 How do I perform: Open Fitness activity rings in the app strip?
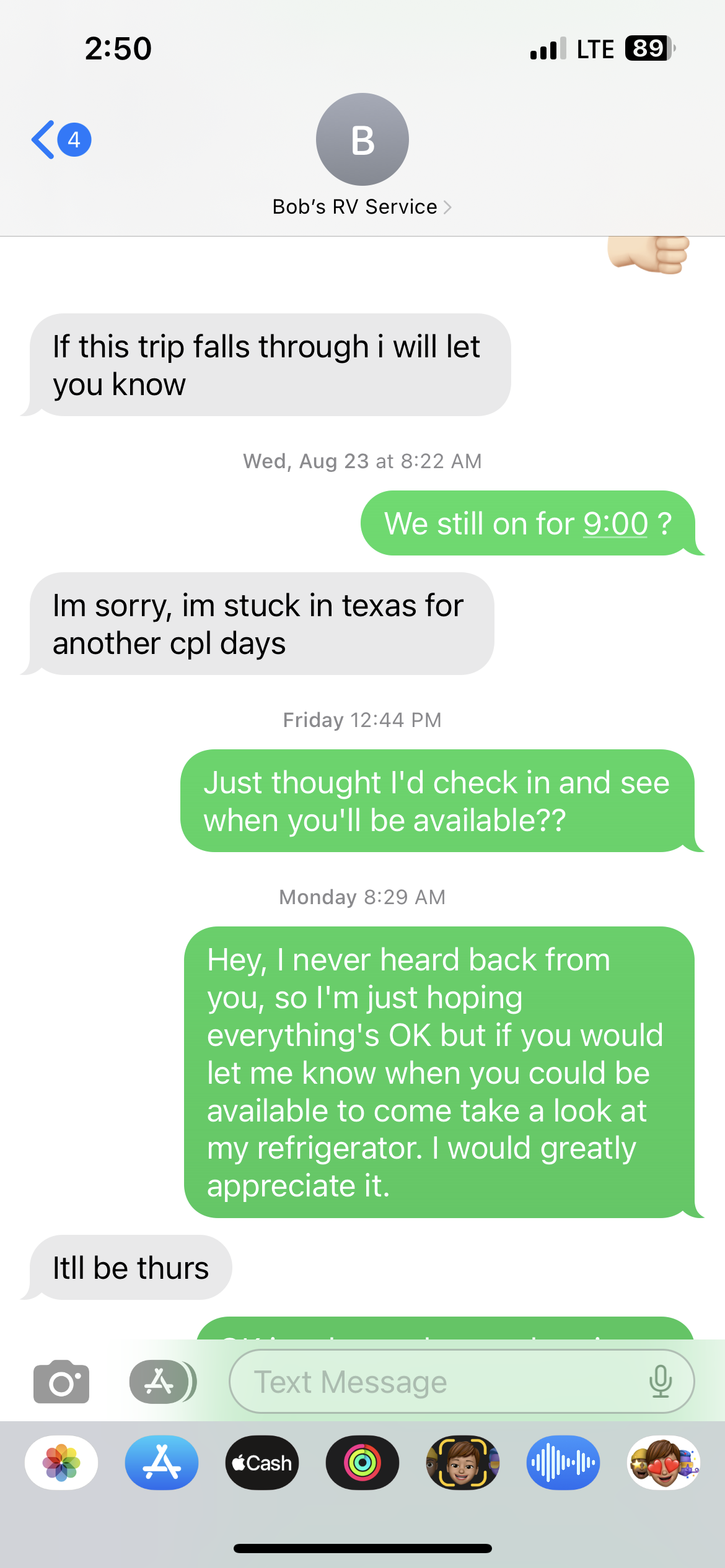tap(362, 1463)
